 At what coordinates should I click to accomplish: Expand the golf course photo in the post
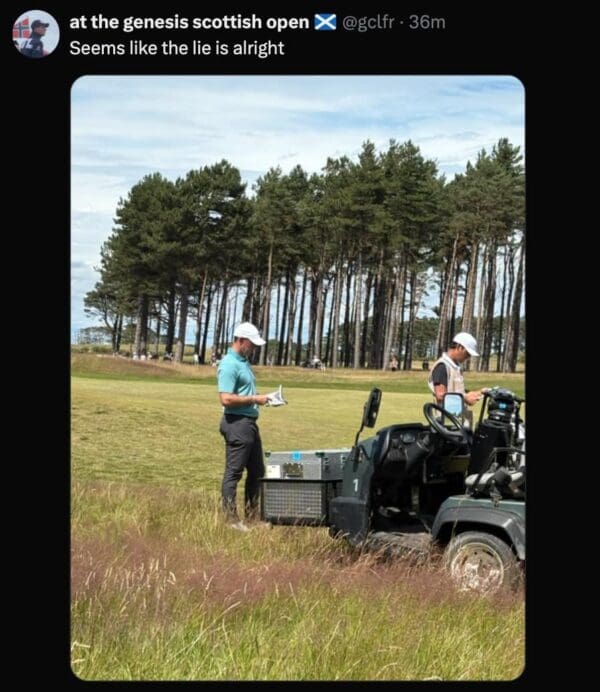(297, 378)
